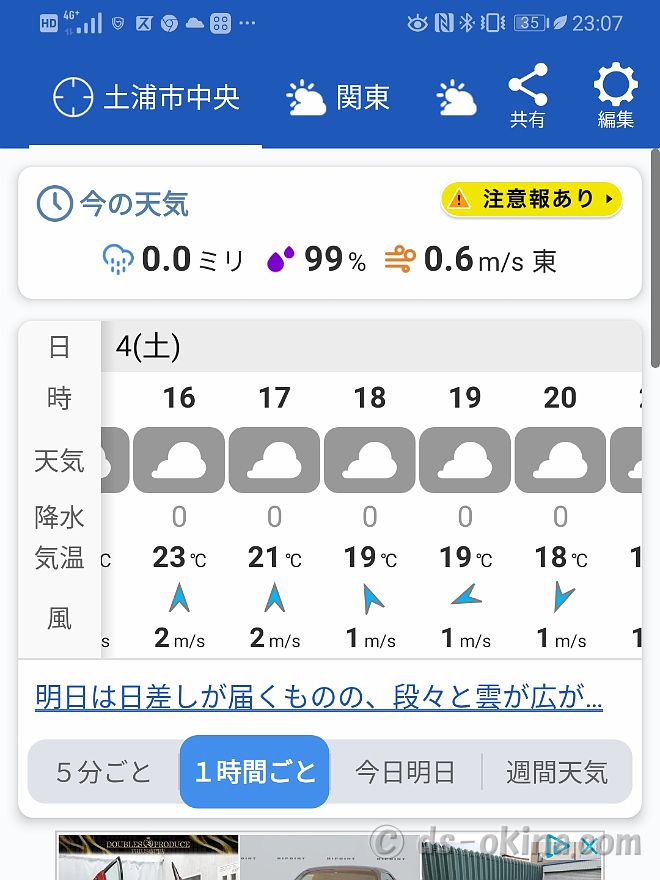This screenshot has height=880, width=660.
Task: Switch to the 土浦市中央 location tab
Action: 146,98
